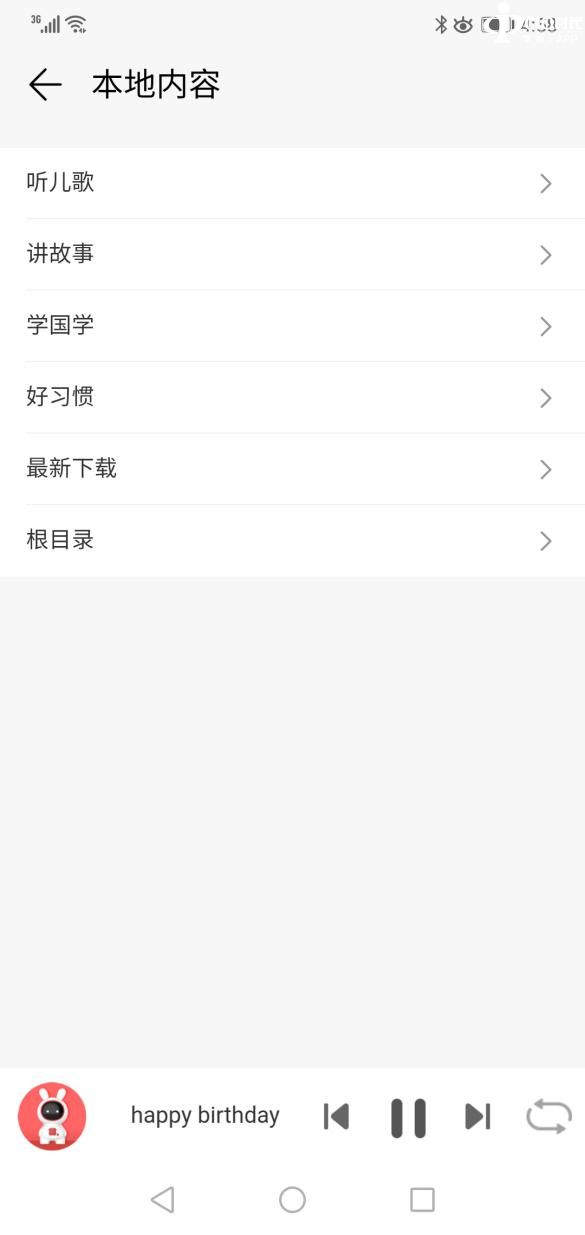Viewport: 585px width, 1235px height.
Task: Open the 好习惯 list
Action: click(292, 398)
